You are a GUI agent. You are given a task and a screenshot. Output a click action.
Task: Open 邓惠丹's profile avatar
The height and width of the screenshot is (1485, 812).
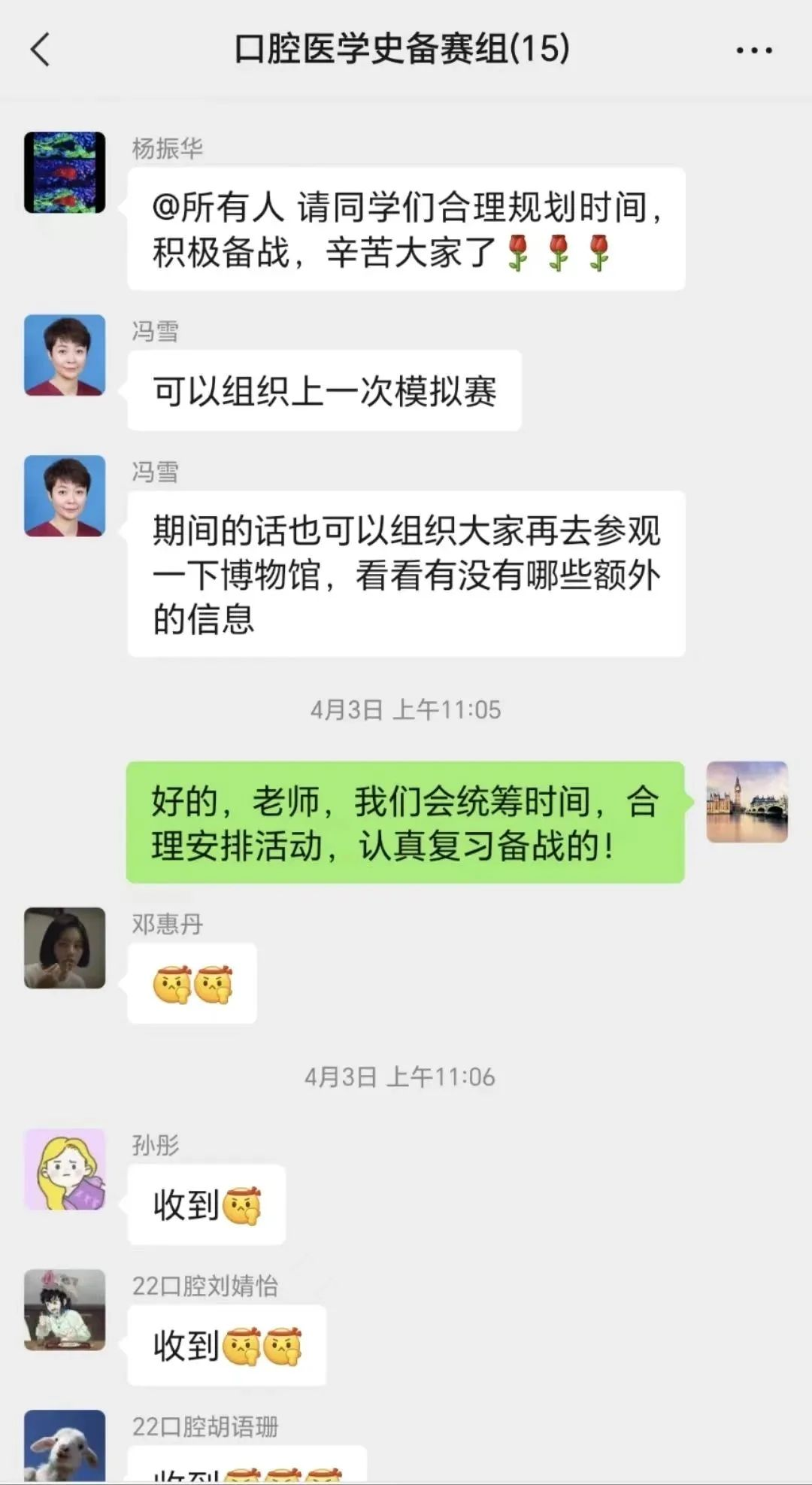(x=65, y=948)
